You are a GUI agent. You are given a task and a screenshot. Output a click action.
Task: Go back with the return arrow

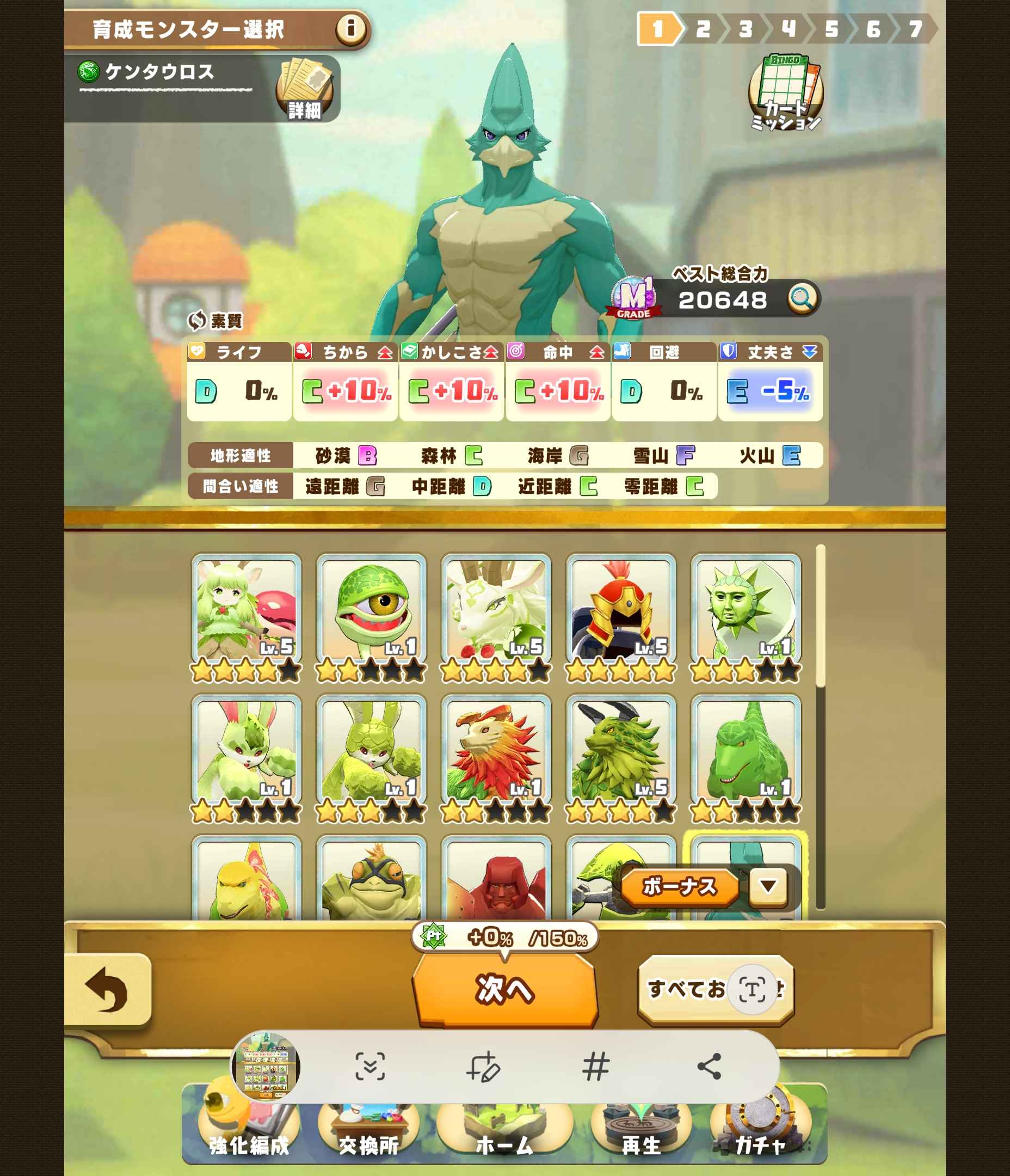point(107,989)
